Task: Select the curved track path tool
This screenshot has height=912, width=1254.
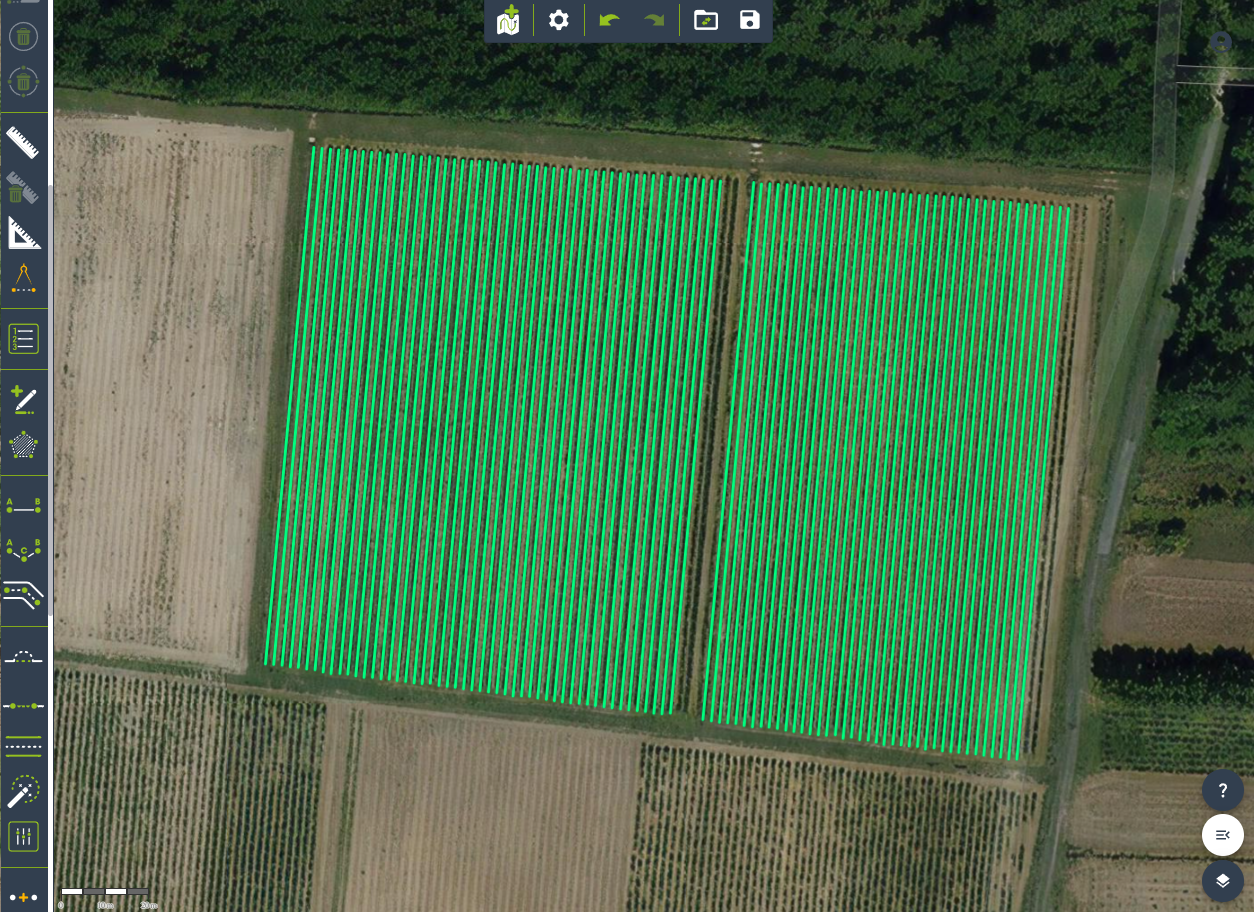Action: 23,594
